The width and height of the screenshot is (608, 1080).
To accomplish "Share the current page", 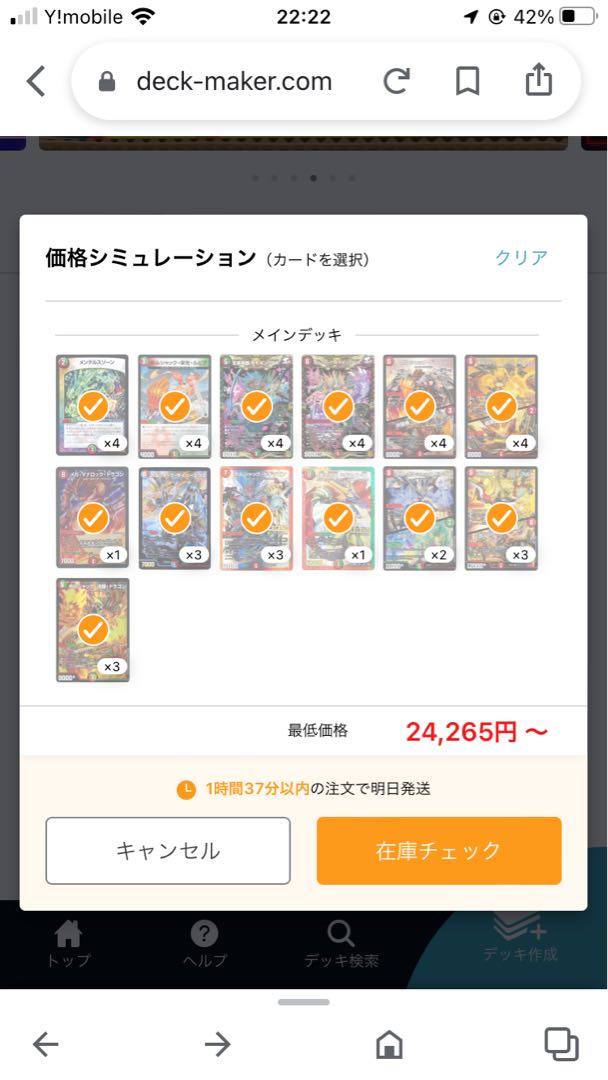I will 538,81.
